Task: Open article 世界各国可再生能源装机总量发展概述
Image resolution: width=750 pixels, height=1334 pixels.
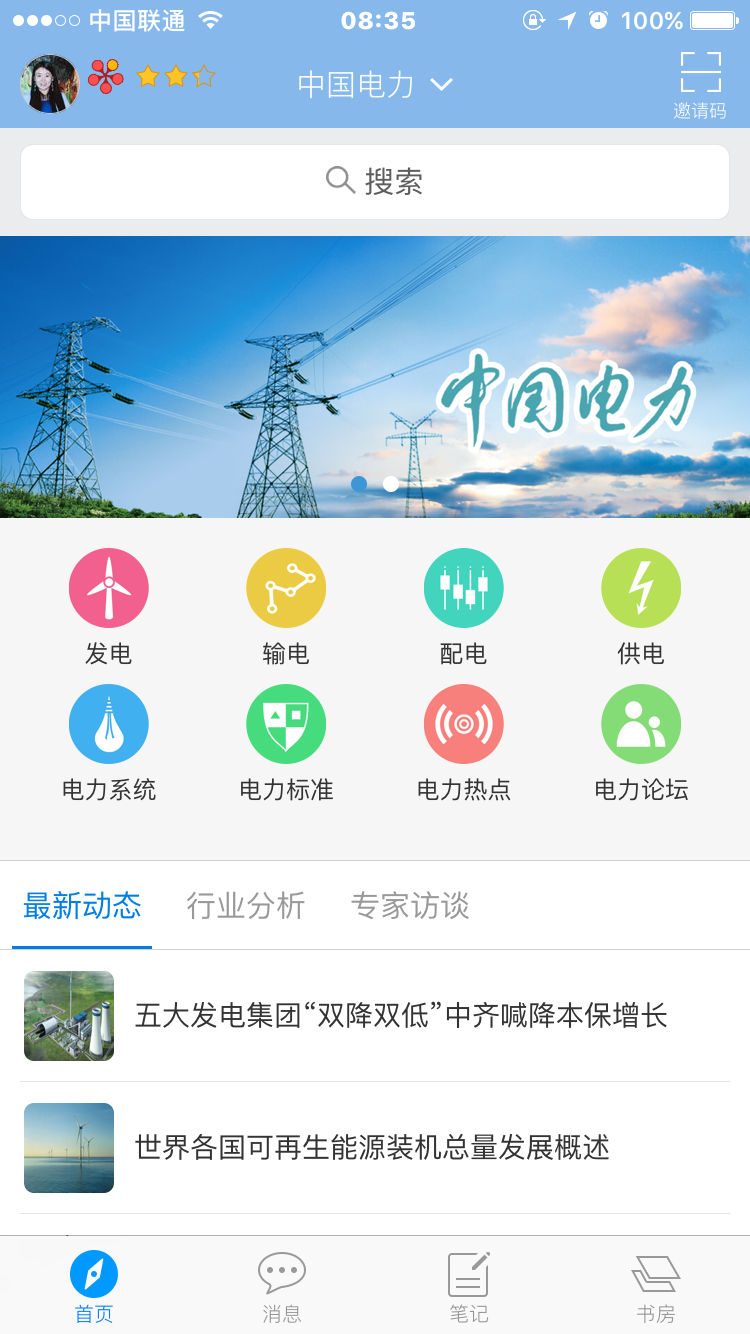Action: coord(372,1148)
